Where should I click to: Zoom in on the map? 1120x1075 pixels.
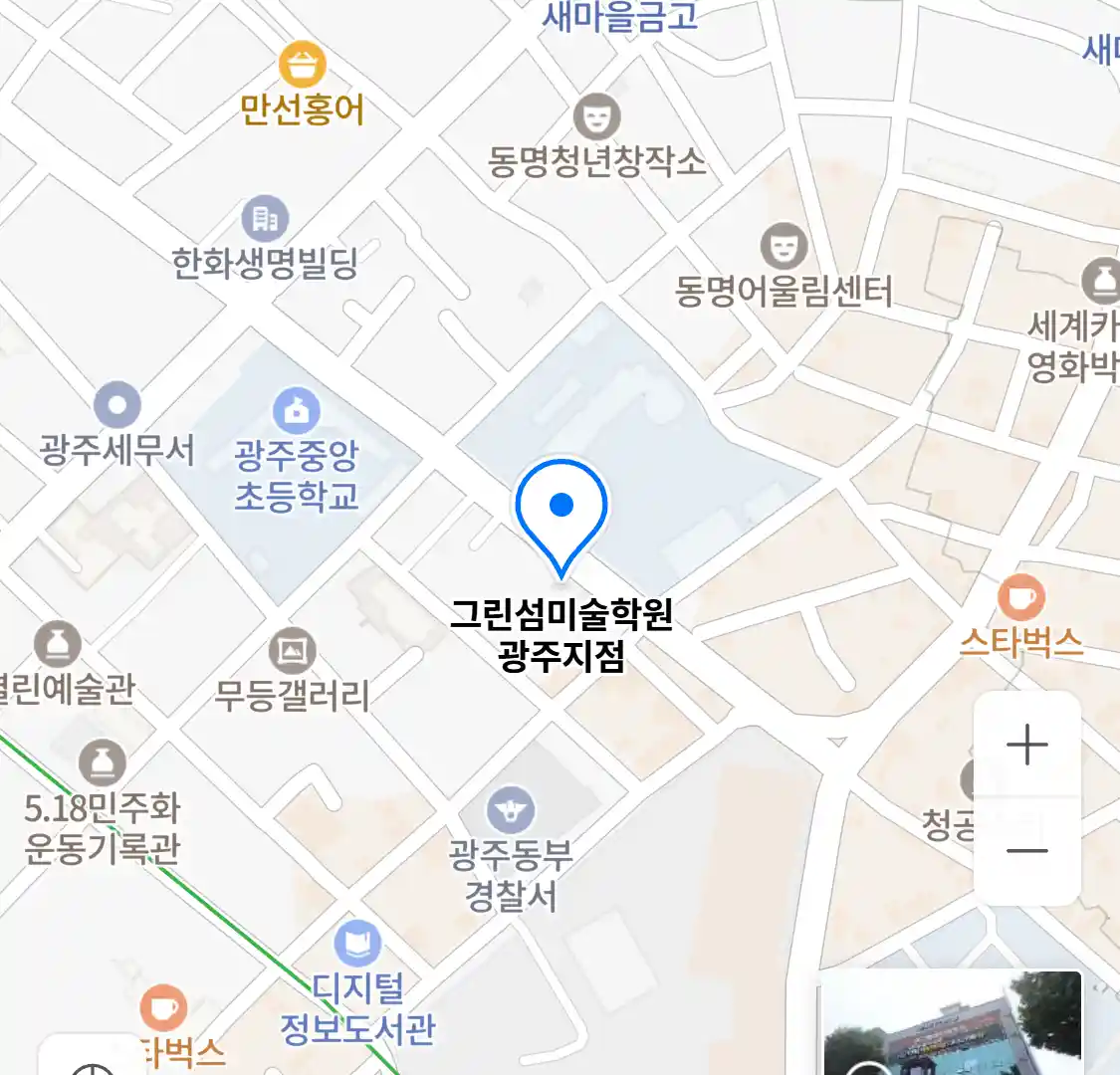pyautogui.click(x=1026, y=746)
